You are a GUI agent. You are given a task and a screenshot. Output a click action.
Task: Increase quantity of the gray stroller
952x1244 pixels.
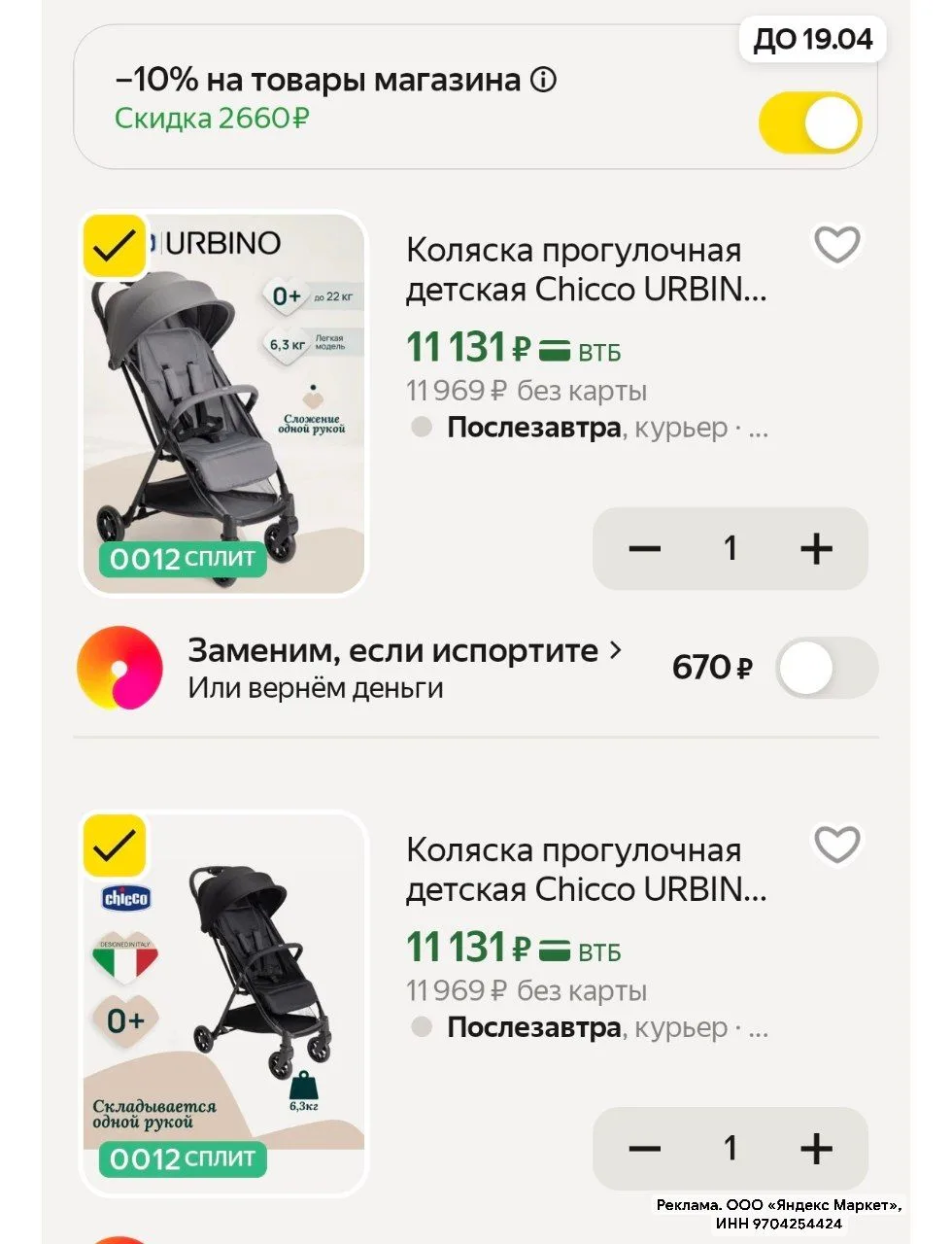point(816,549)
